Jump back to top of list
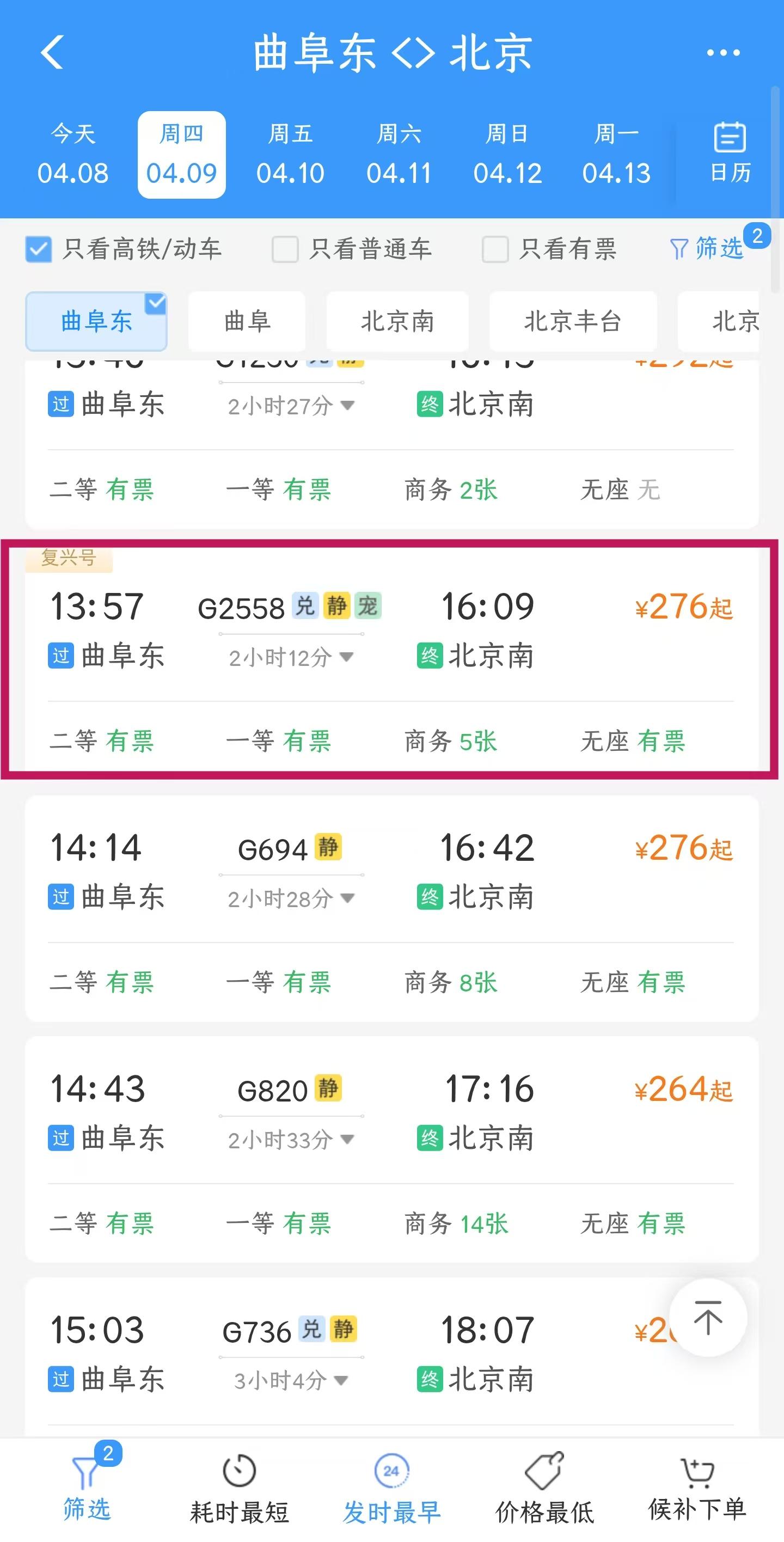Image resolution: width=784 pixels, height=1542 pixels. pyautogui.click(x=707, y=1318)
